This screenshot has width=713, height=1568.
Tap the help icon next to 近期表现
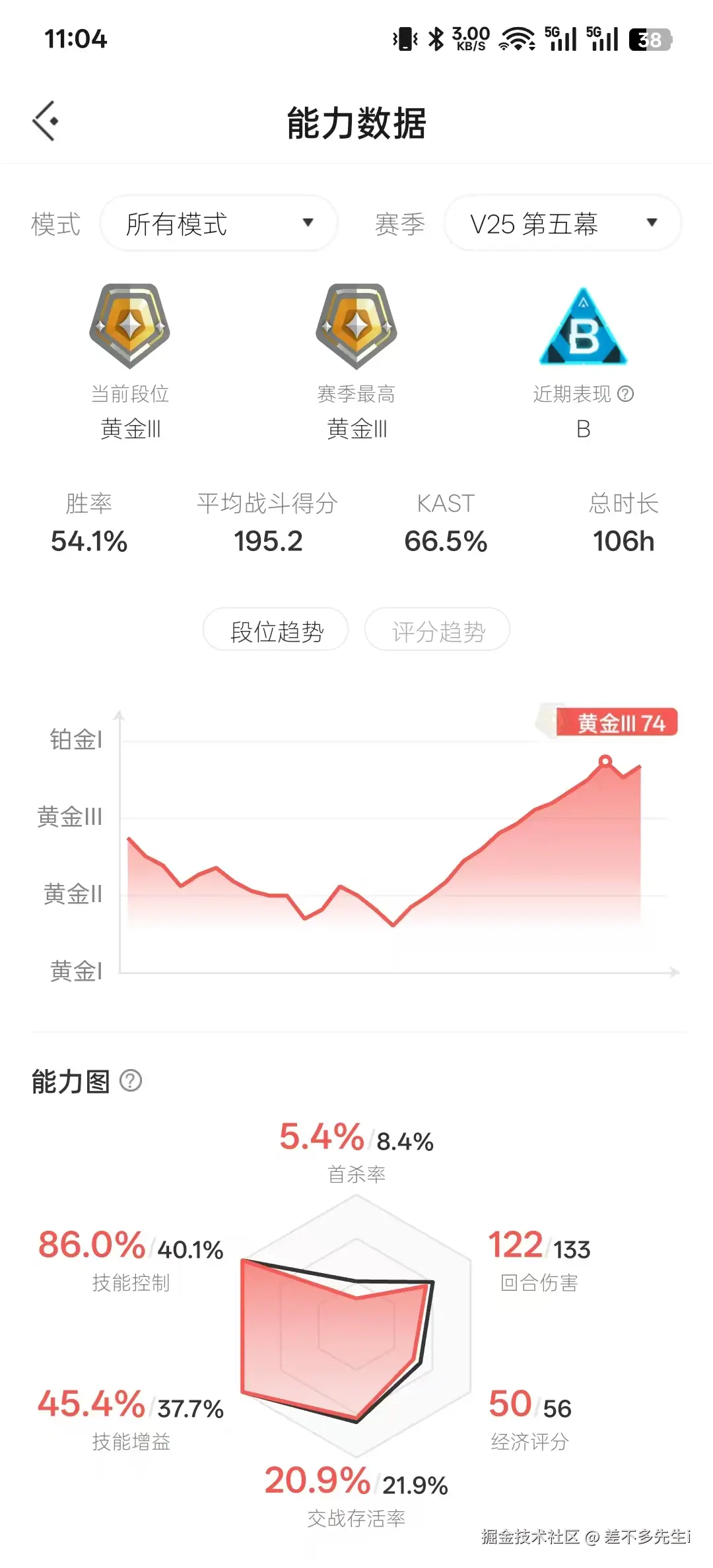tap(625, 395)
